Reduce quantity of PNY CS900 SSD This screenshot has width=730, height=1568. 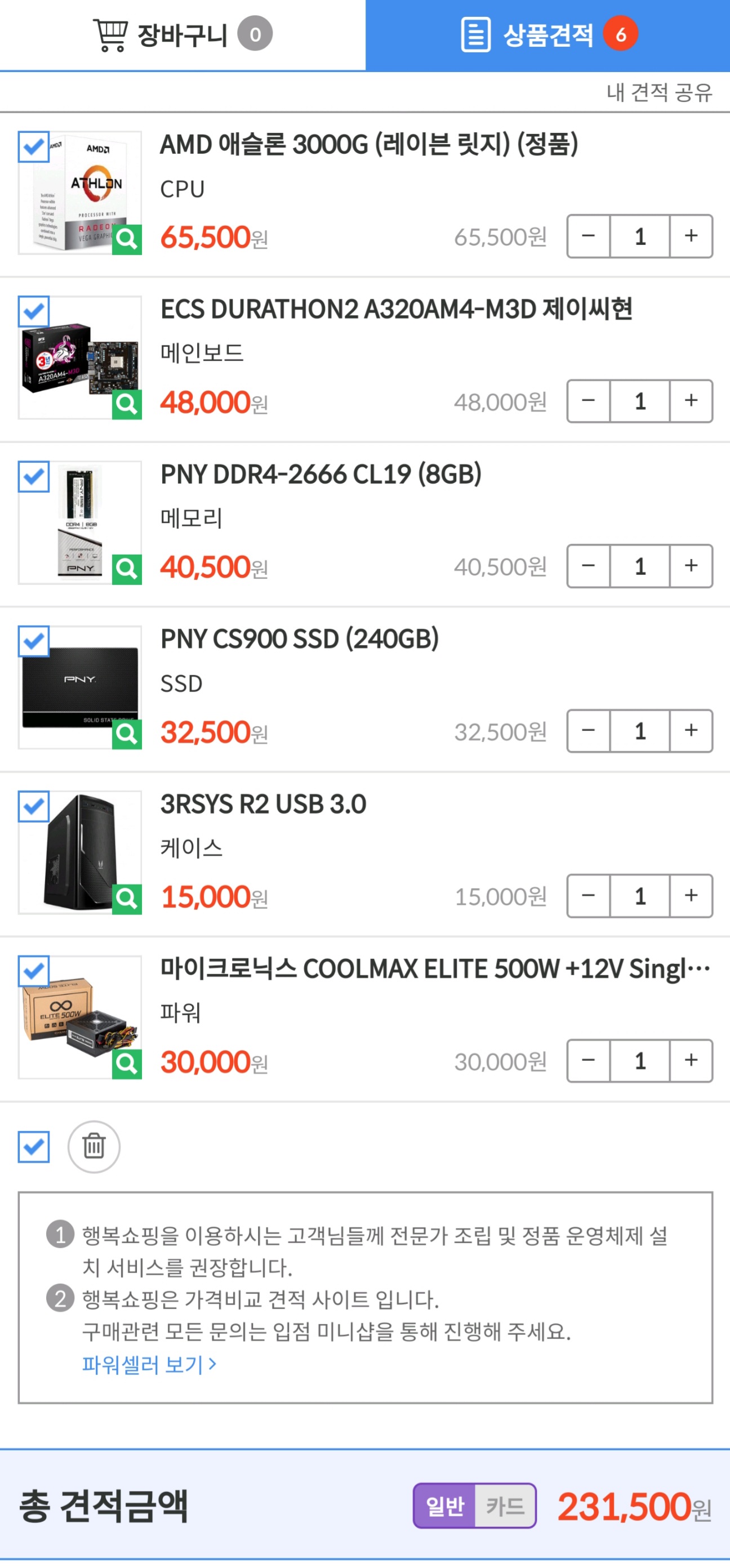point(588,731)
